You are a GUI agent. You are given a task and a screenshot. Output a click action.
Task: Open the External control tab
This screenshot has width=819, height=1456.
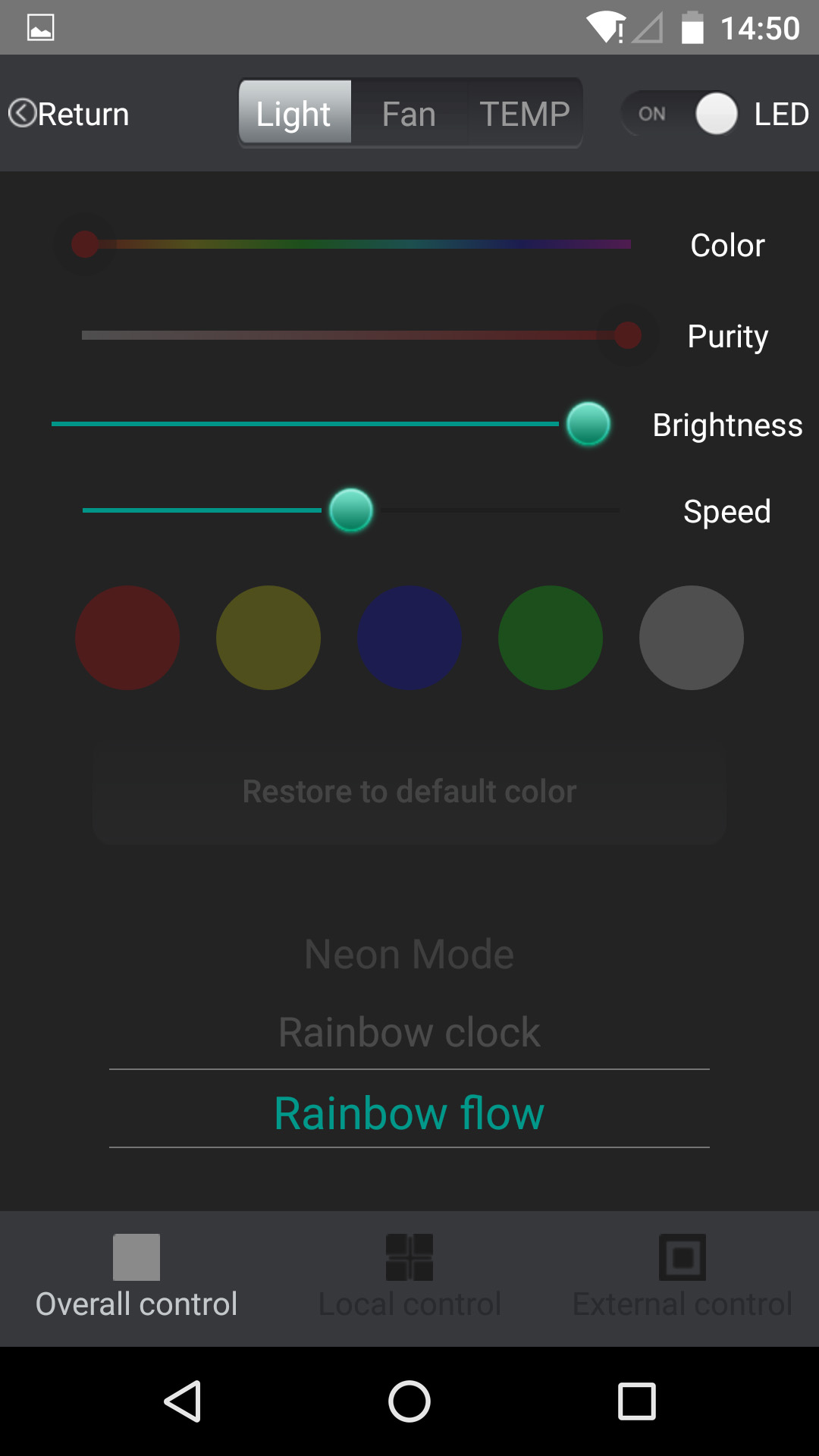(x=682, y=1279)
